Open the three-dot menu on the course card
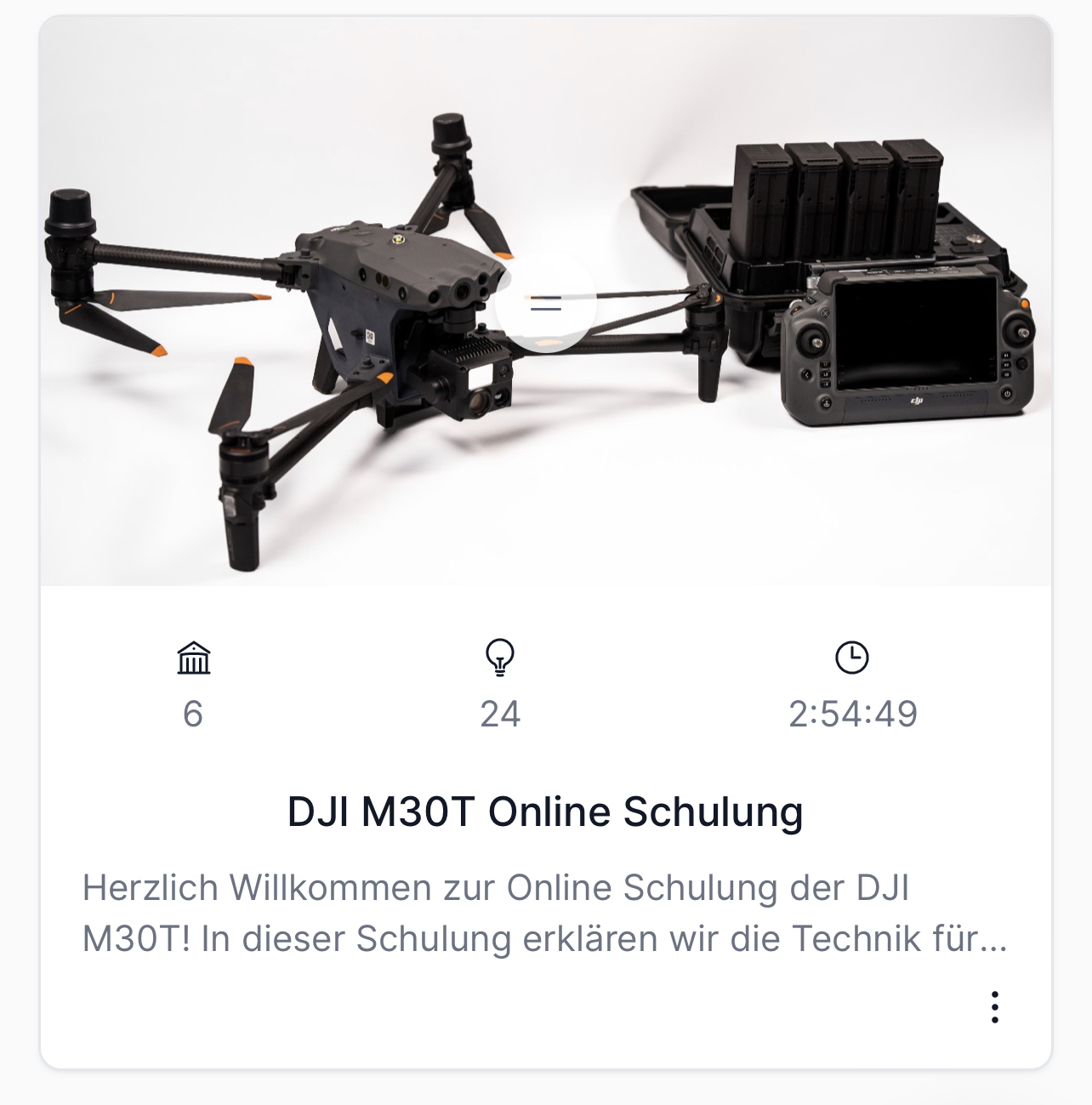This screenshot has height=1105, width=1092. 994,1007
